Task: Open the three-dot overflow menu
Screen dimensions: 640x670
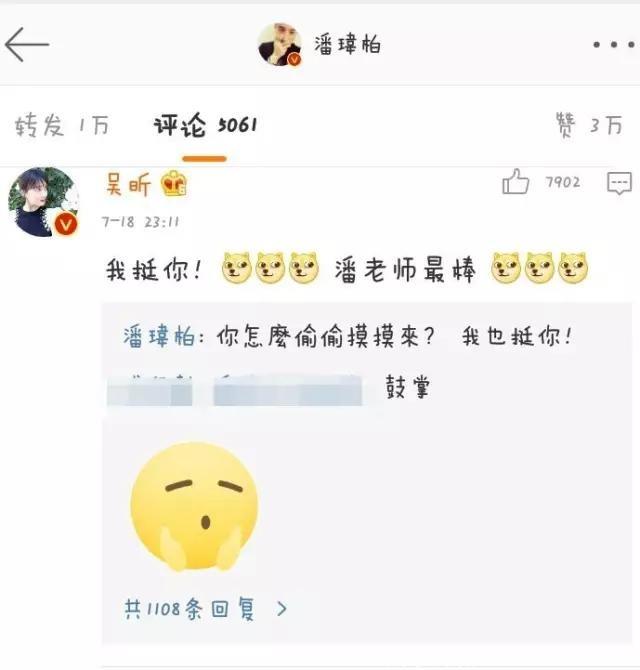Action: click(x=612, y=45)
